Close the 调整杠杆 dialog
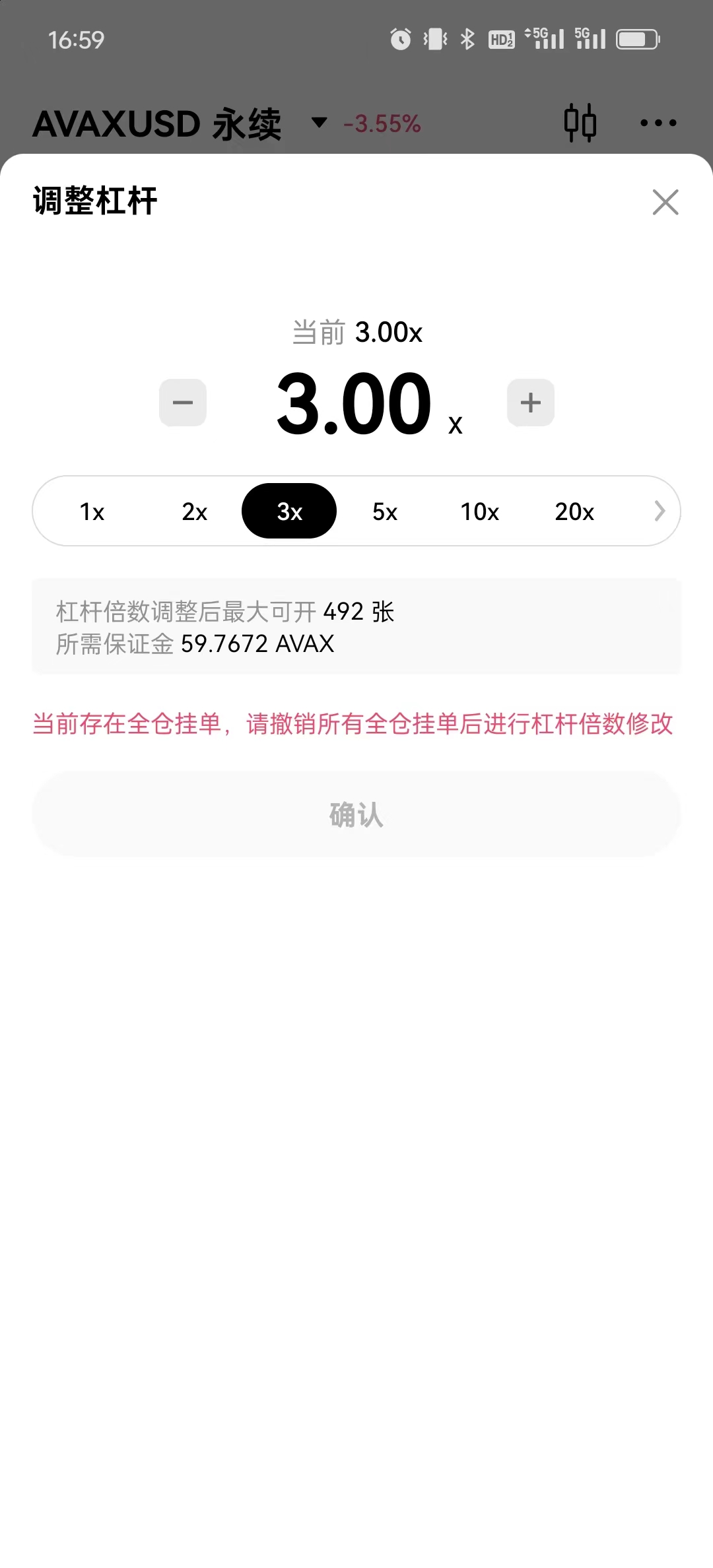Image resolution: width=713 pixels, height=1568 pixels. [665, 202]
